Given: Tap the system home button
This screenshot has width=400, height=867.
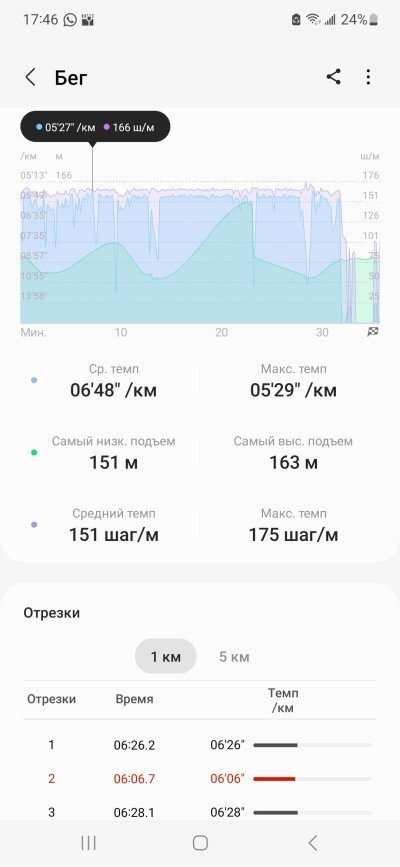Looking at the screenshot, I should pos(200,843).
